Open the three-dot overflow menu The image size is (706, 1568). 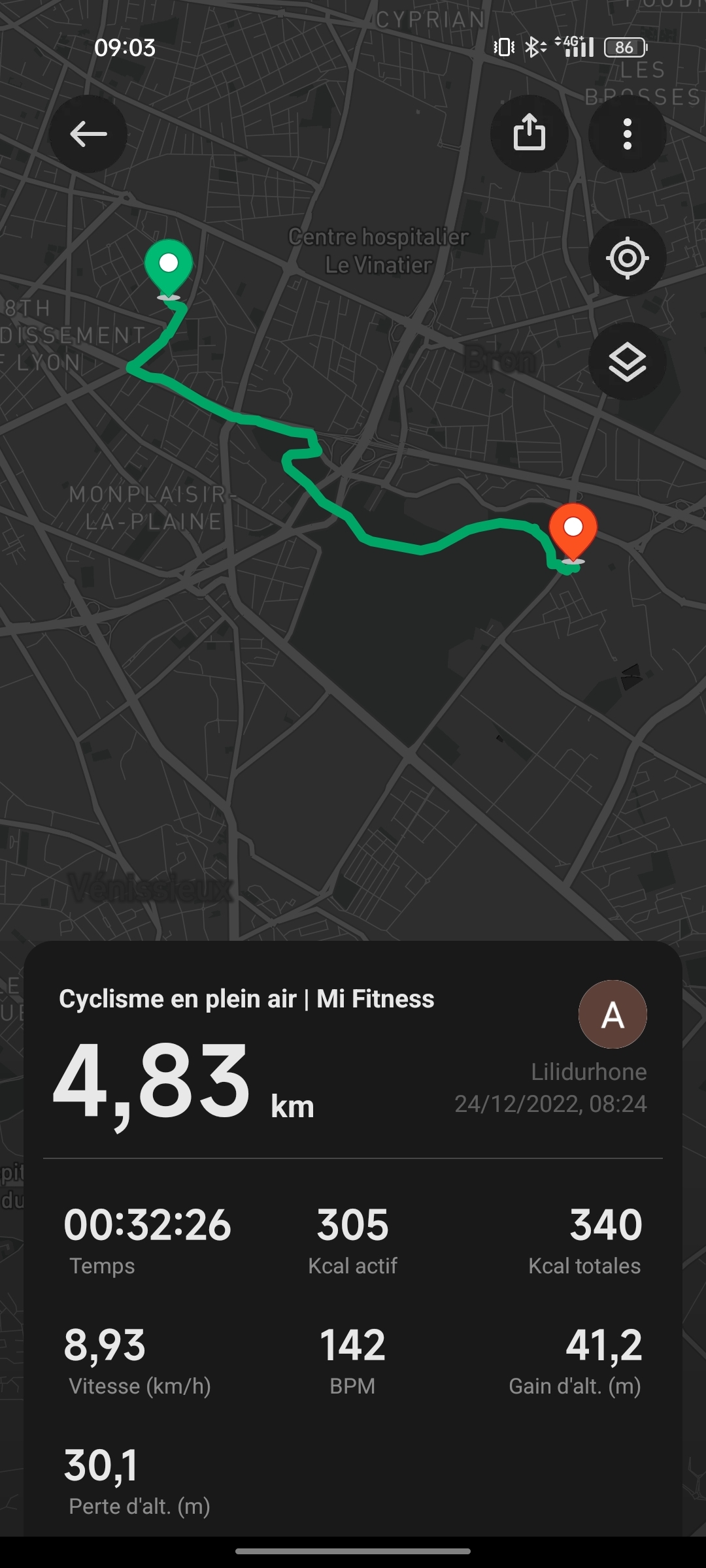627,134
